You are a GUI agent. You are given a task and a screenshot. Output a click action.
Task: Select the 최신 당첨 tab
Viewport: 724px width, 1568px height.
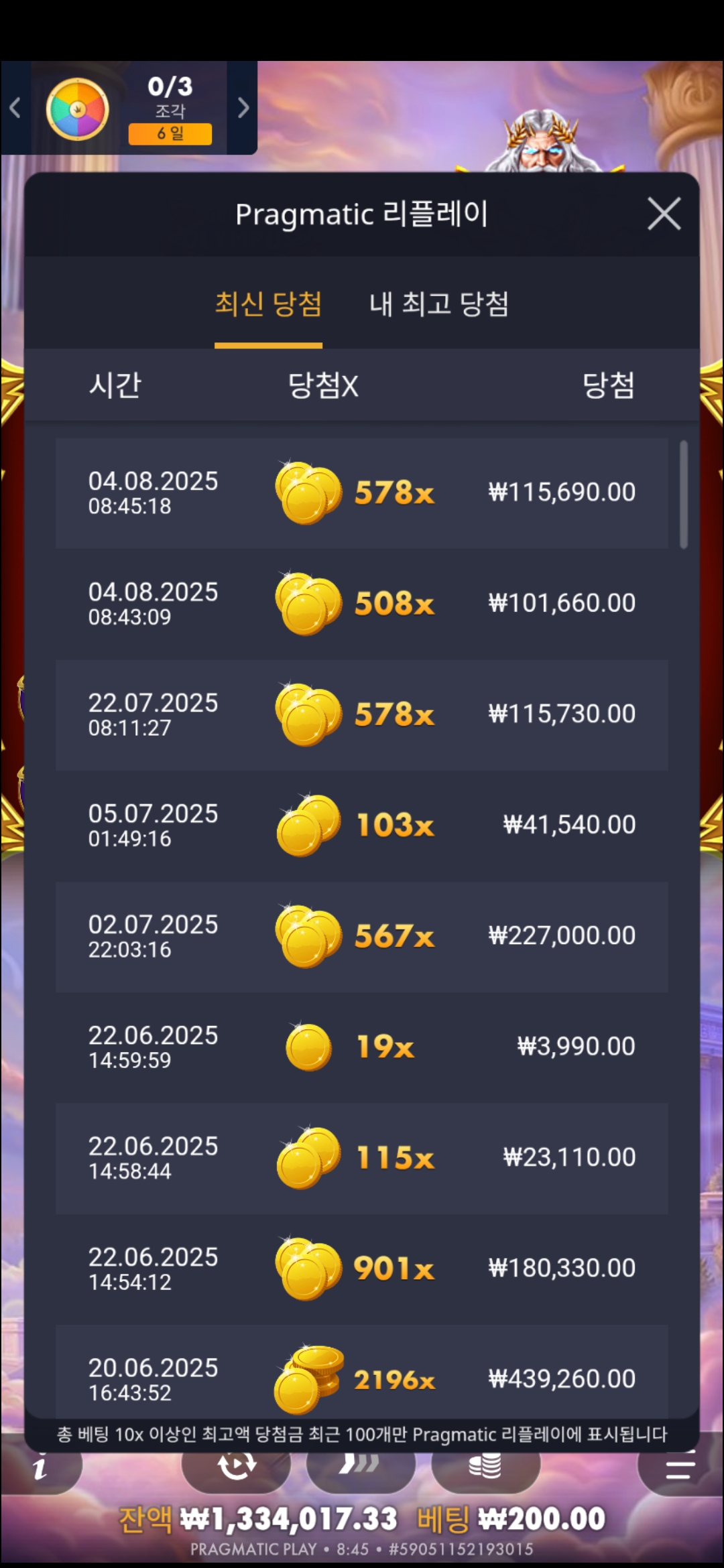pos(268,304)
